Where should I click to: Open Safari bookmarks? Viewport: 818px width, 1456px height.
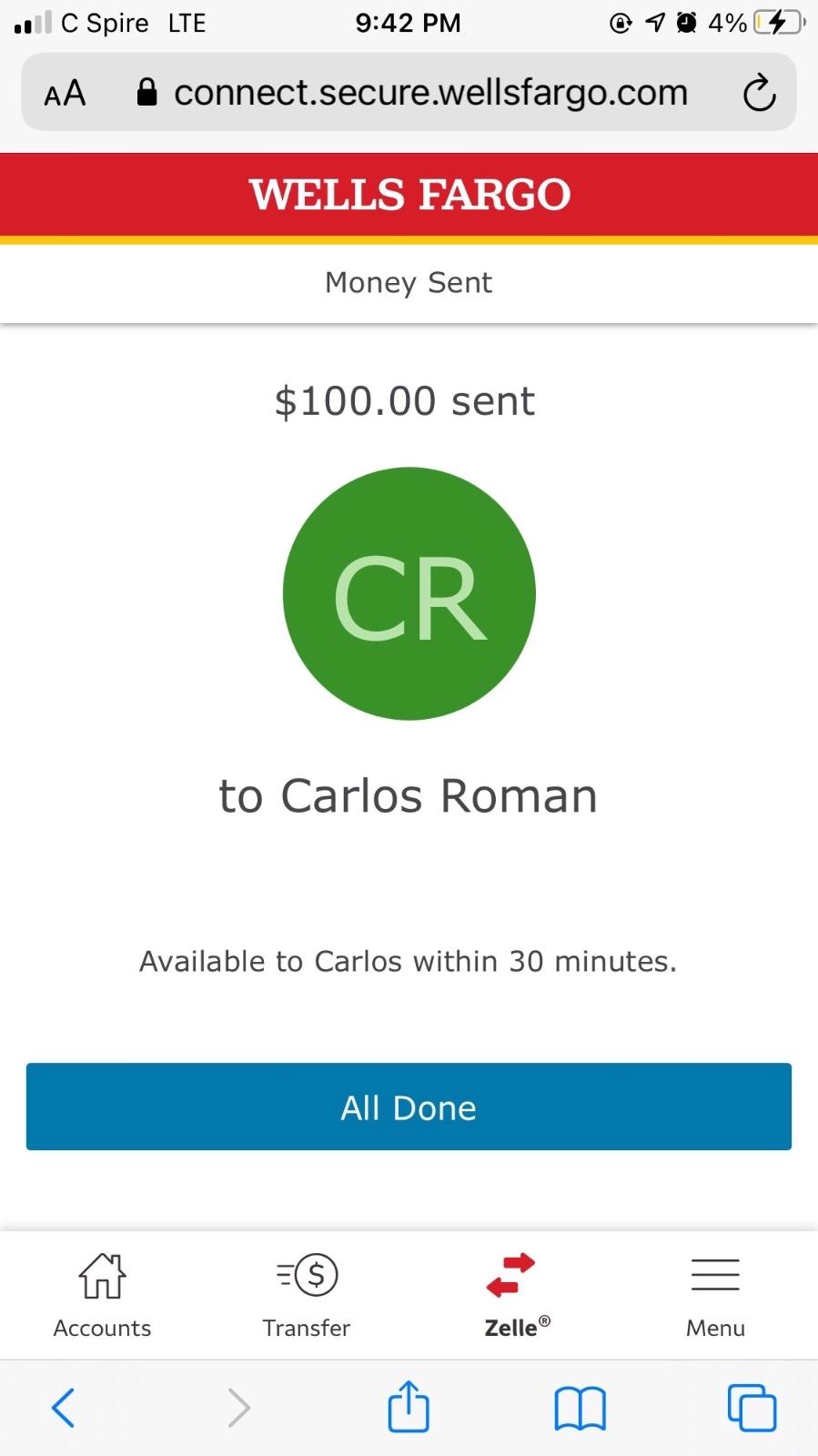click(x=580, y=1408)
